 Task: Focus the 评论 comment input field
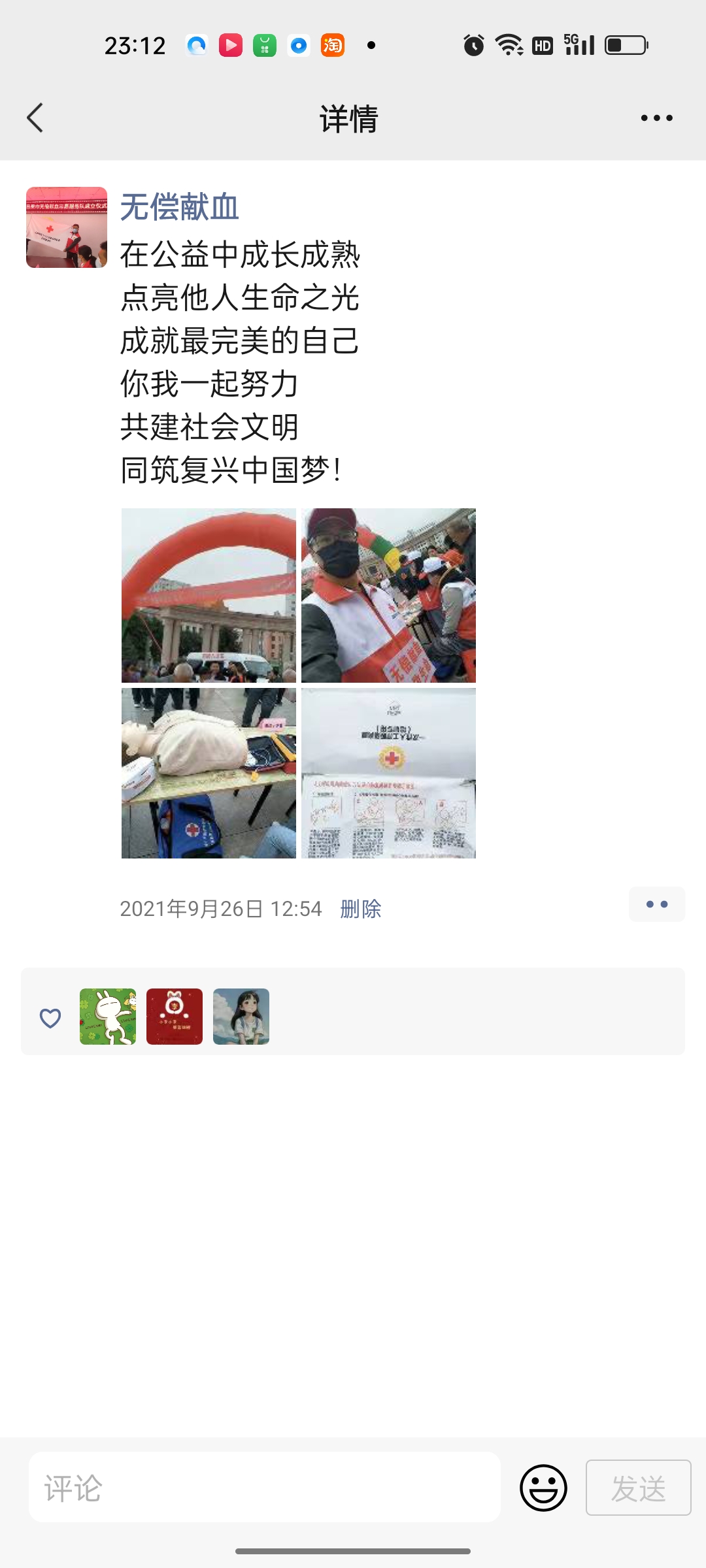coord(265,1488)
